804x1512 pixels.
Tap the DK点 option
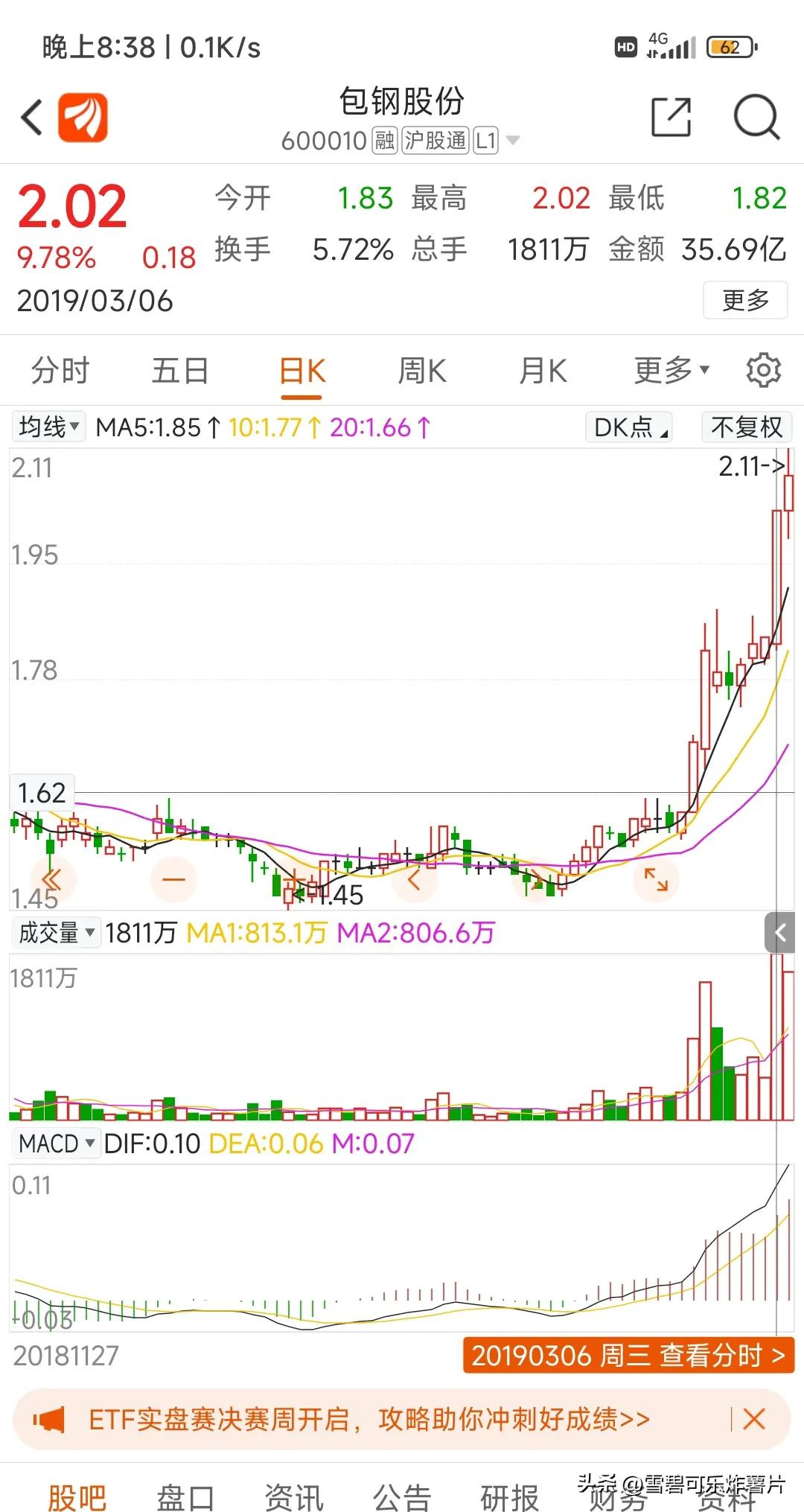(x=629, y=427)
